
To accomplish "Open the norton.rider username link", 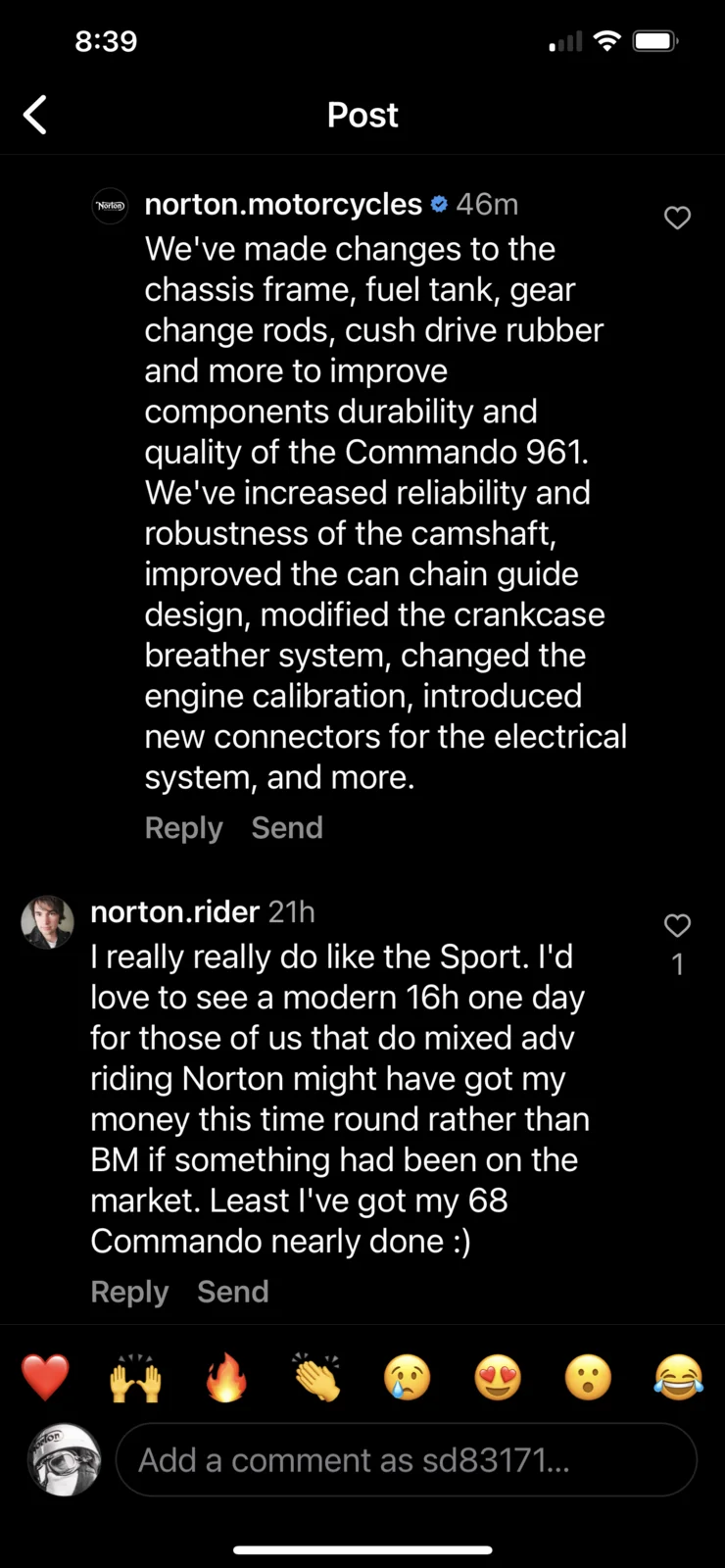I will (x=174, y=911).
